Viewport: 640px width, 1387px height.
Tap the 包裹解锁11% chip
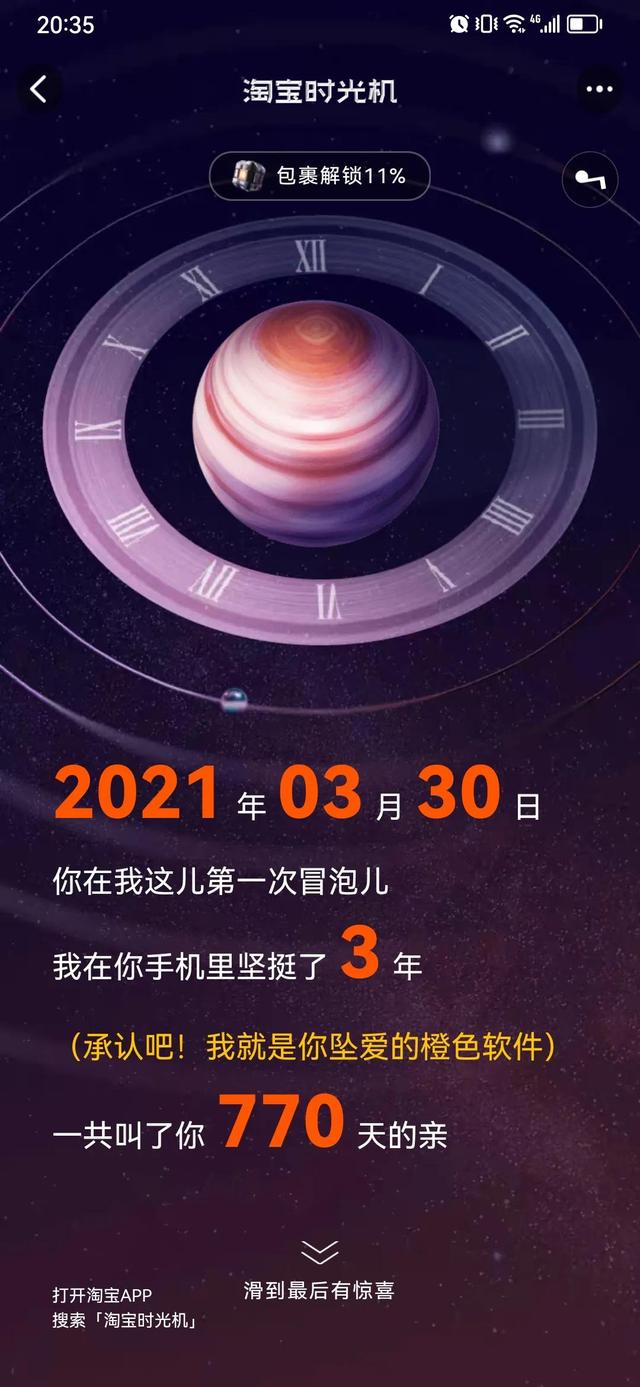pyautogui.click(x=320, y=177)
